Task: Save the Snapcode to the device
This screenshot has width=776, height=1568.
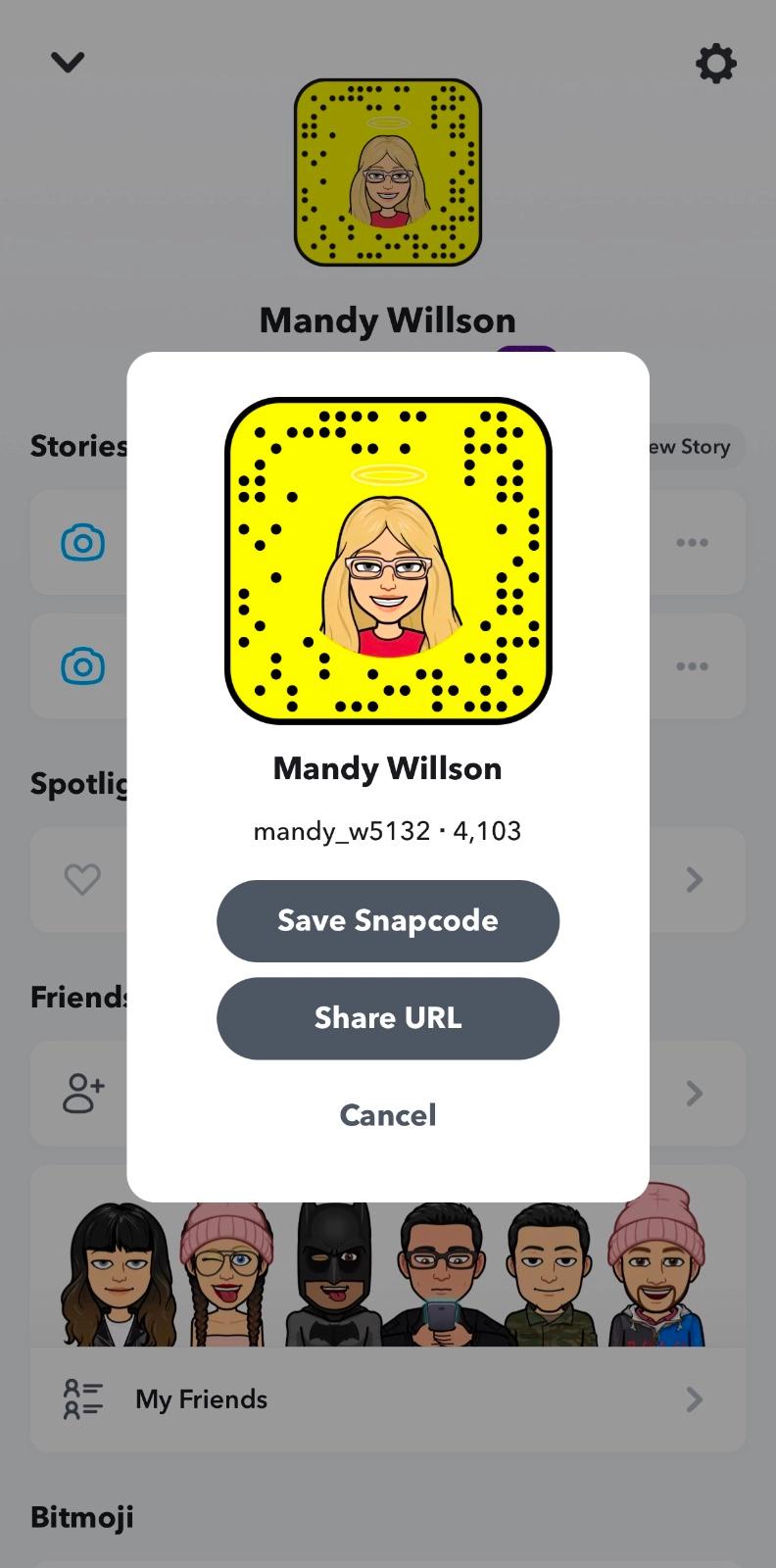Action: [388, 920]
